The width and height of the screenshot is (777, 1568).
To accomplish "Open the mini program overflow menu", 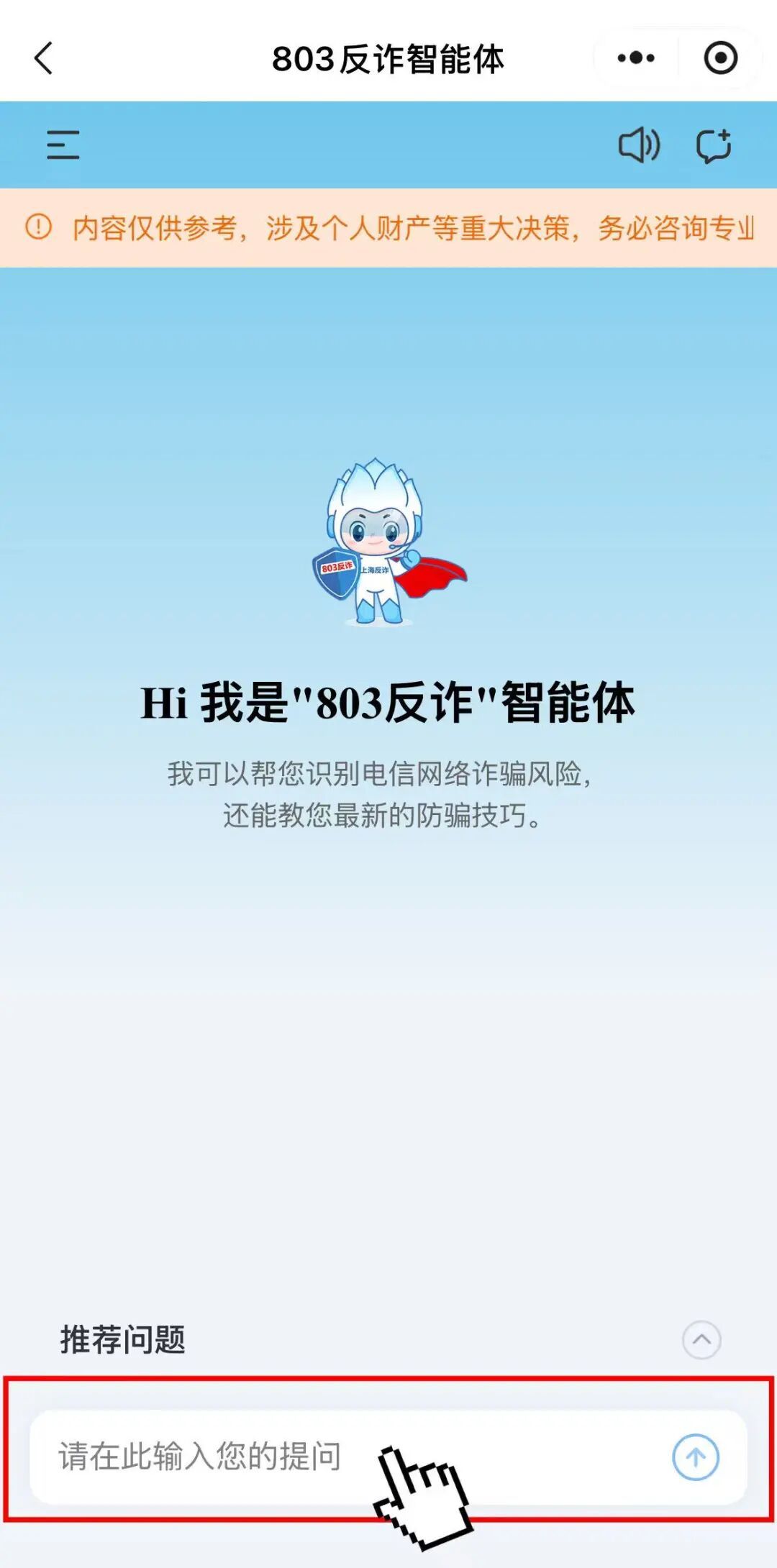I will pos(636,58).
